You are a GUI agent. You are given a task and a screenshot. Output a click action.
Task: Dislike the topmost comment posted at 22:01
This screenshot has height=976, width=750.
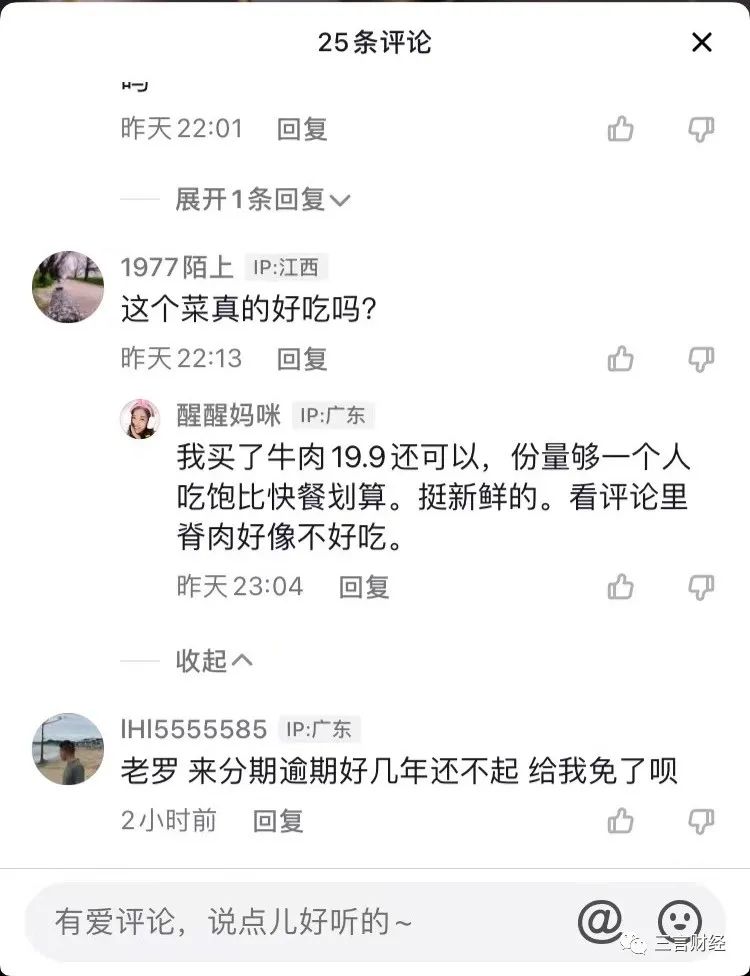point(703,130)
